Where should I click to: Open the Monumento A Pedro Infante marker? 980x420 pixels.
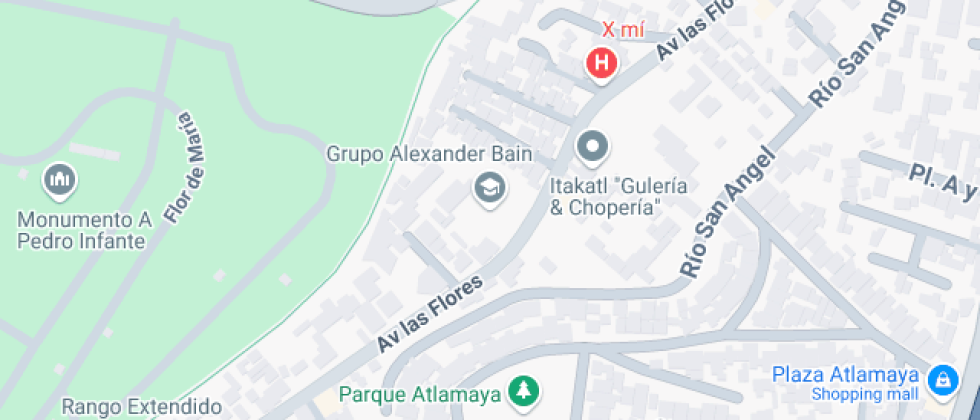pyautogui.click(x=59, y=181)
